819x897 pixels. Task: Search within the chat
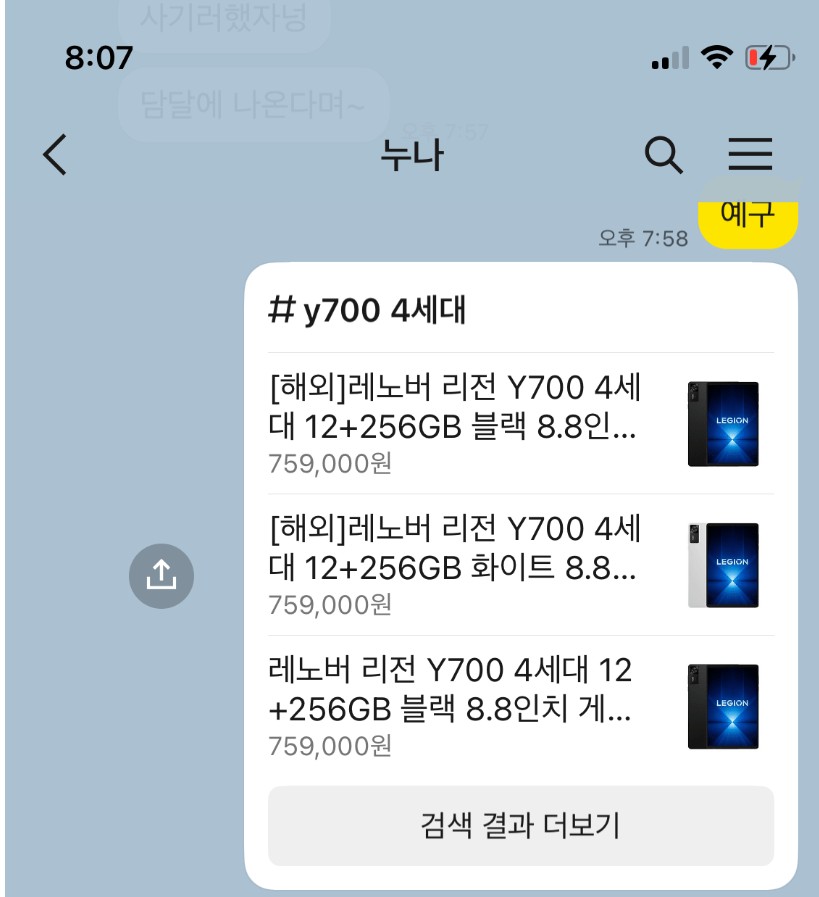coord(663,155)
